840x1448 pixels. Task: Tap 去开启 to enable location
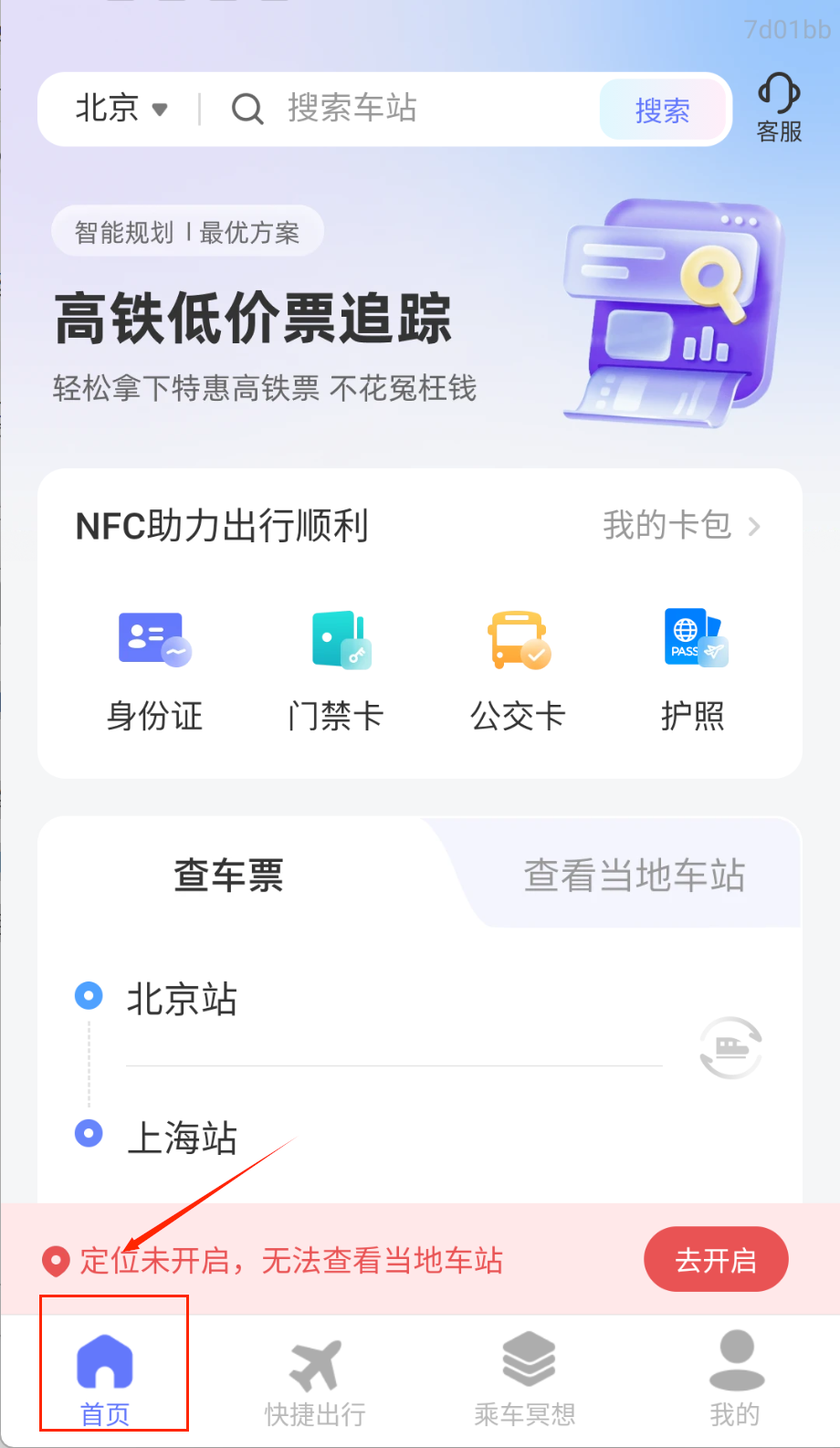tap(716, 1260)
